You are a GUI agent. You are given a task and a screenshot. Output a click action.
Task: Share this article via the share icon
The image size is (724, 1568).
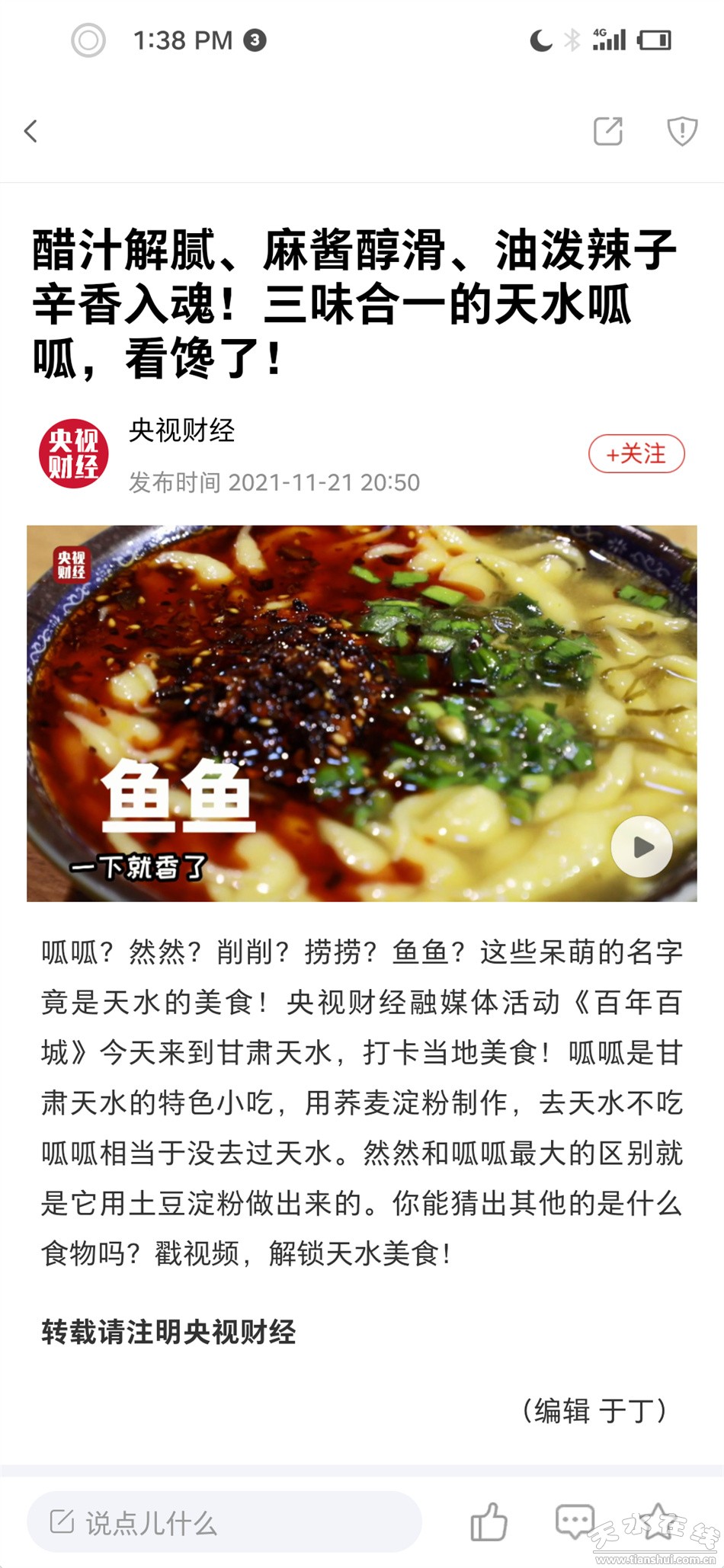tap(607, 131)
